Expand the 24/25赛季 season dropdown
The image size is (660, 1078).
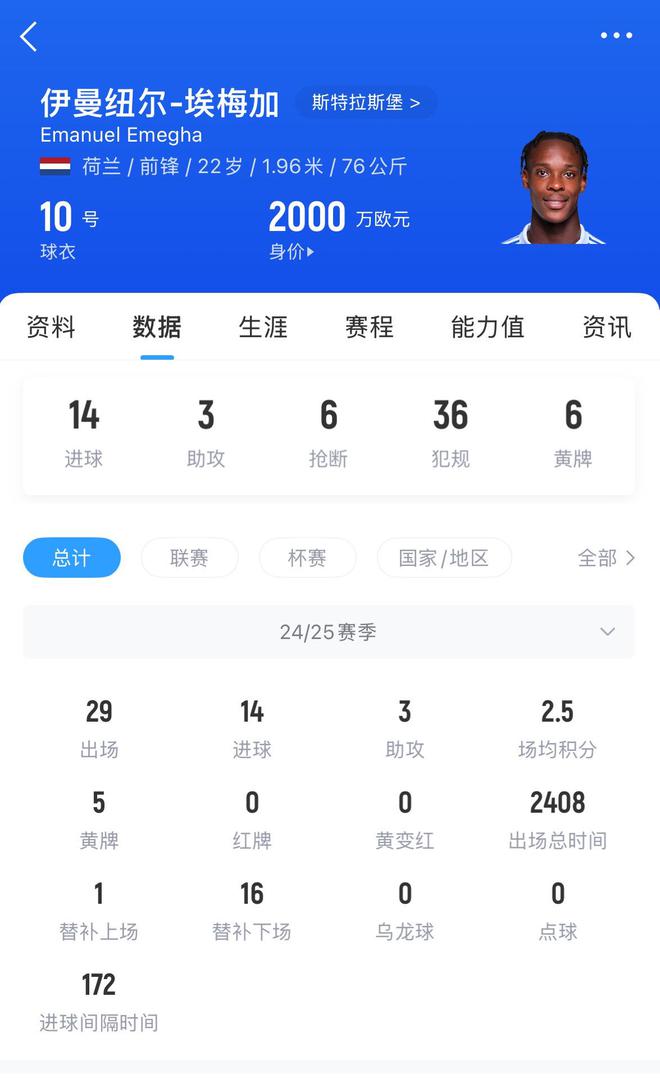pos(329,632)
